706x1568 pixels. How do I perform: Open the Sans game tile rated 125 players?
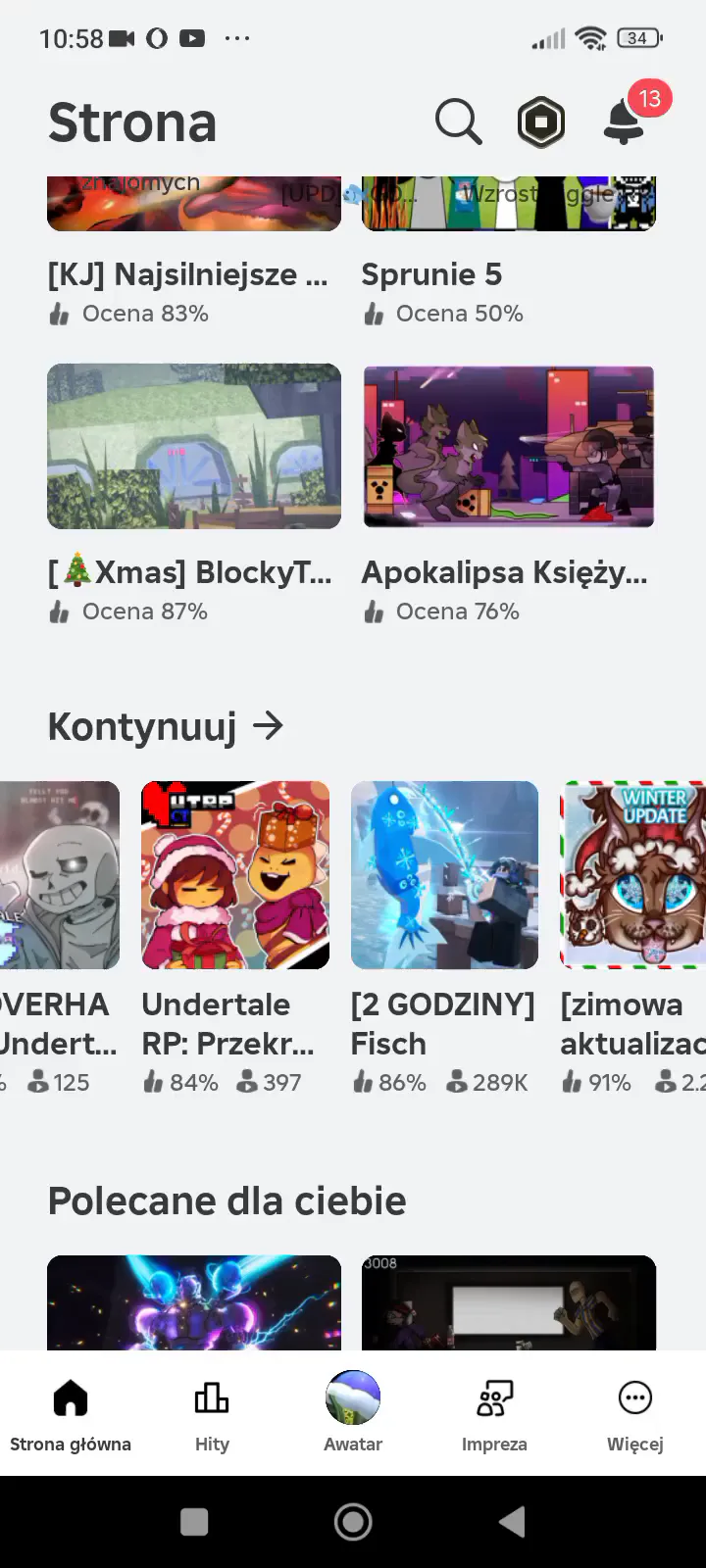60,938
